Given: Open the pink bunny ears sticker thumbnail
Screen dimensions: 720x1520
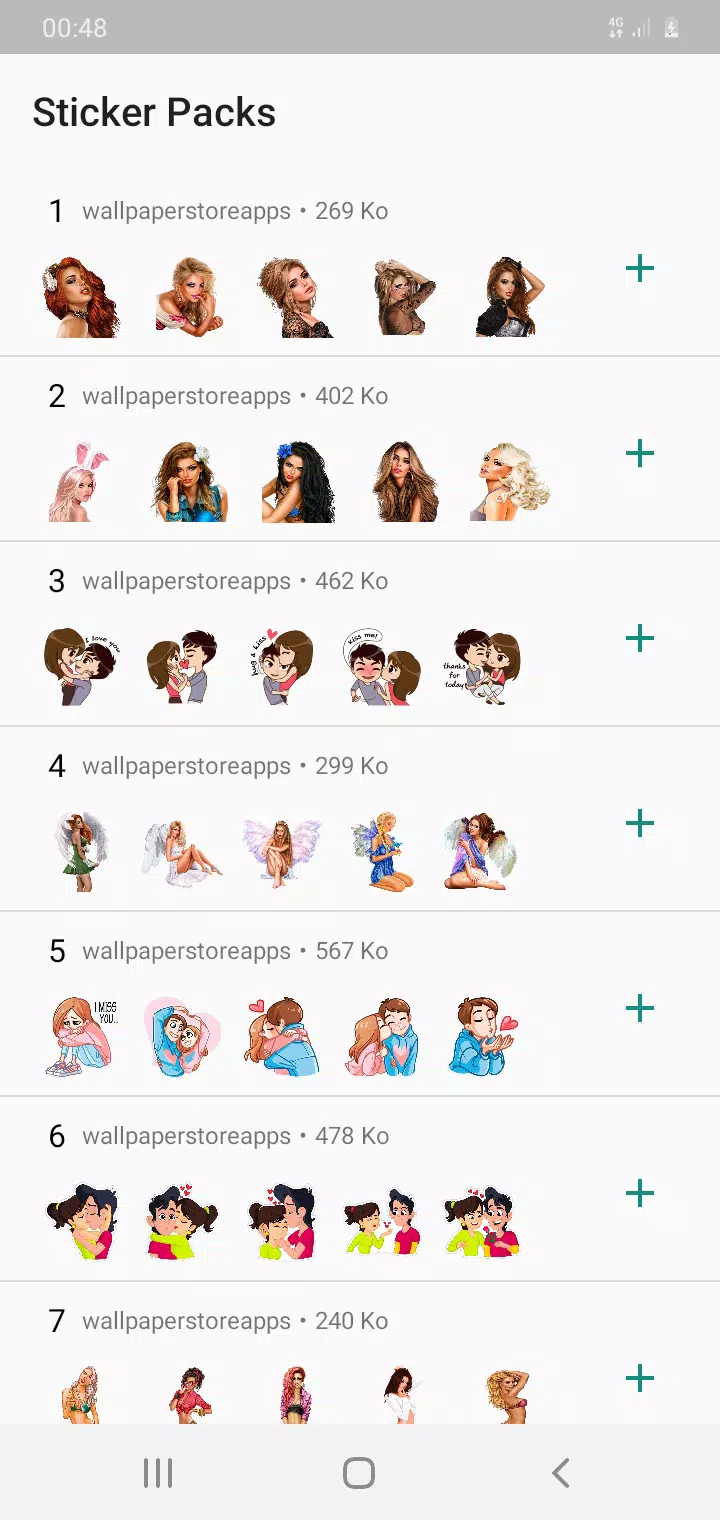Looking at the screenshot, I should click(x=83, y=480).
